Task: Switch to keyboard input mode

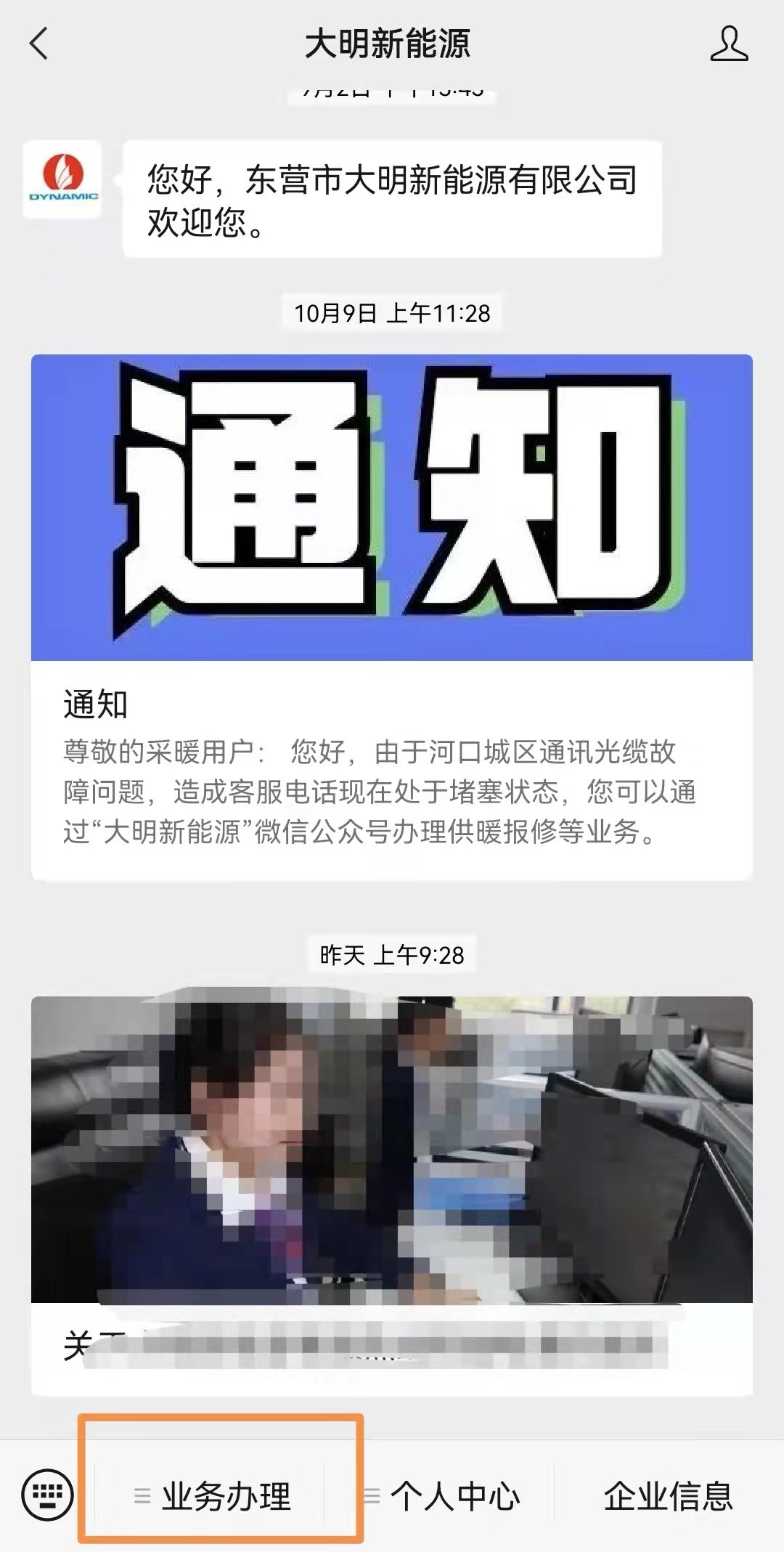Action: [x=48, y=1495]
